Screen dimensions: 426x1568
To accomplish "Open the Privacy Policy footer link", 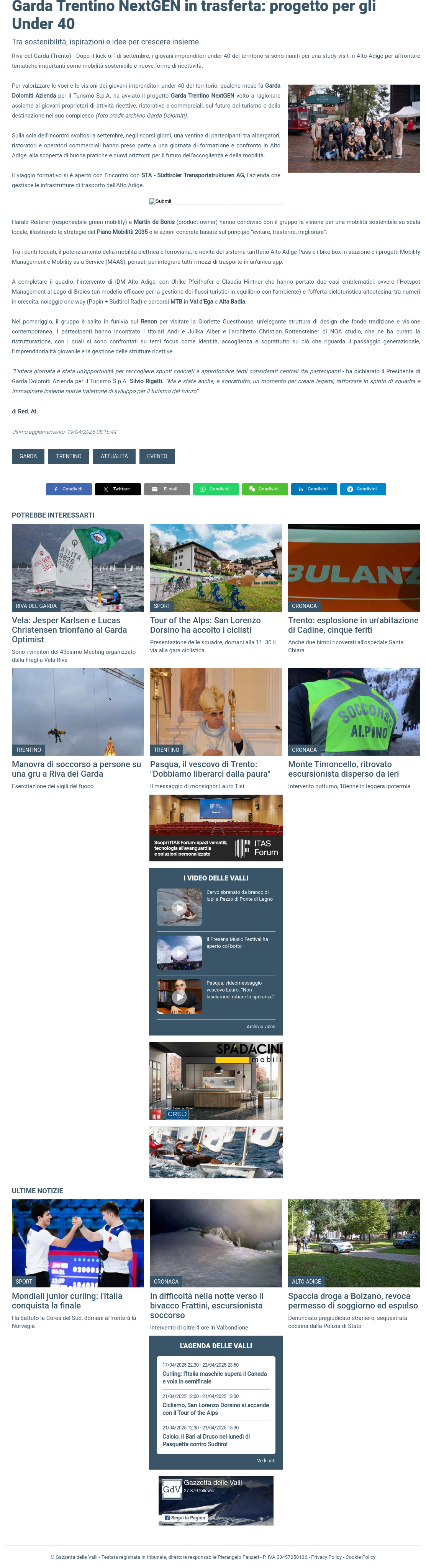I will (x=326, y=1557).
